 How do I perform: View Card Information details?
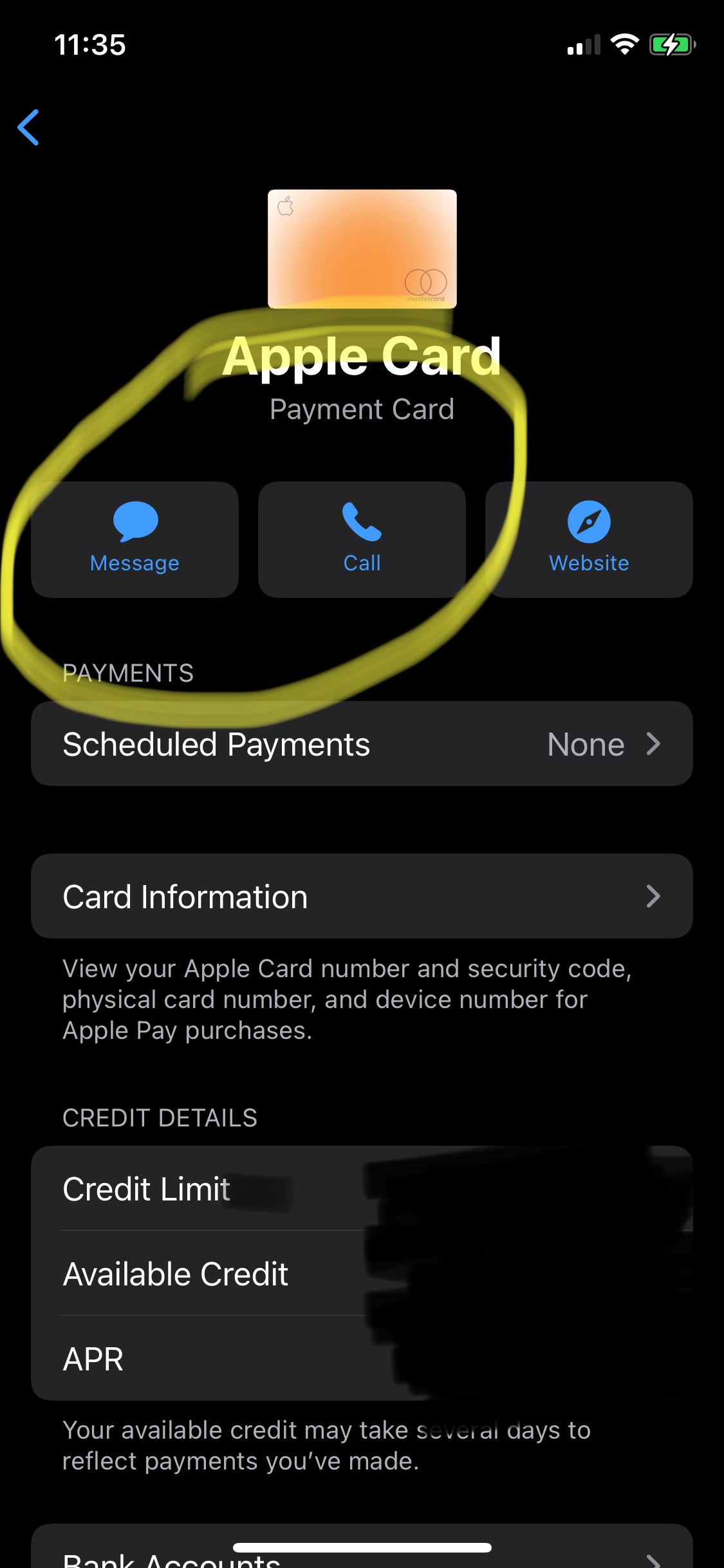[362, 896]
